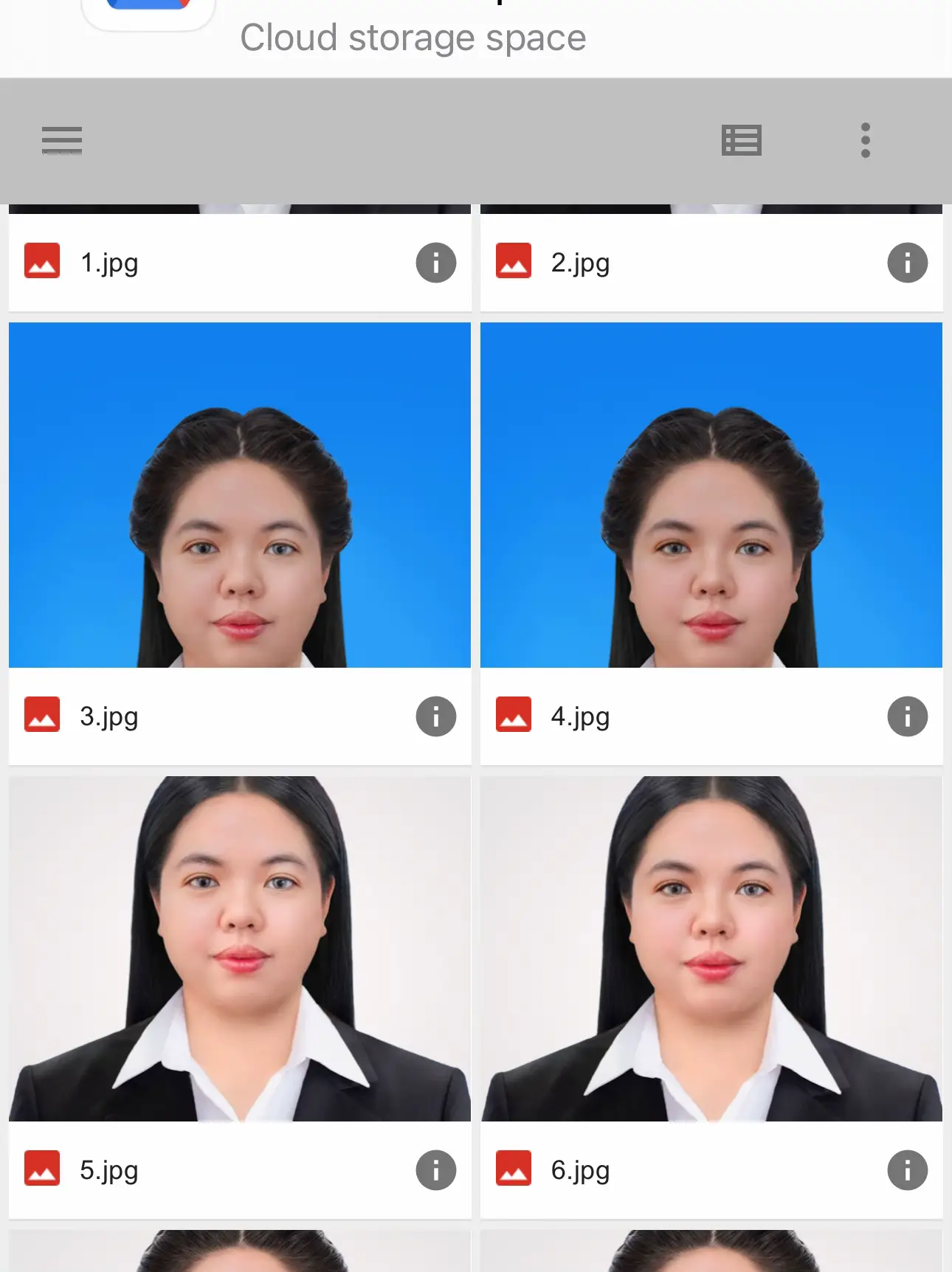Show details of 3.jpg

tap(435, 716)
